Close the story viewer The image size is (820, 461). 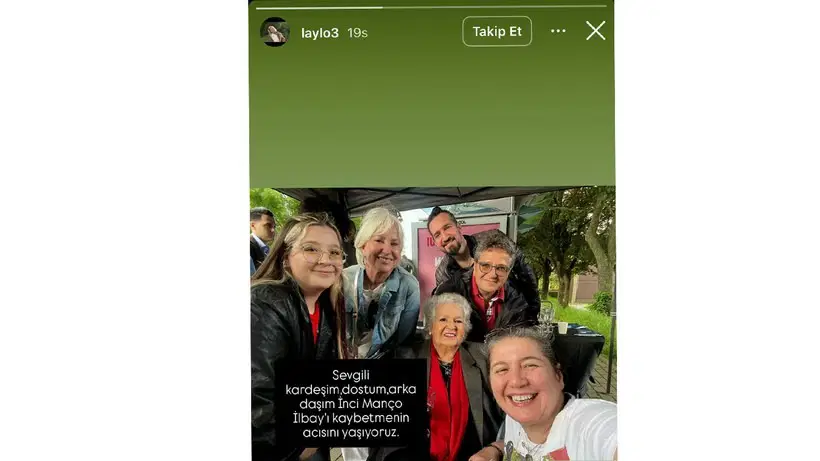(x=595, y=31)
